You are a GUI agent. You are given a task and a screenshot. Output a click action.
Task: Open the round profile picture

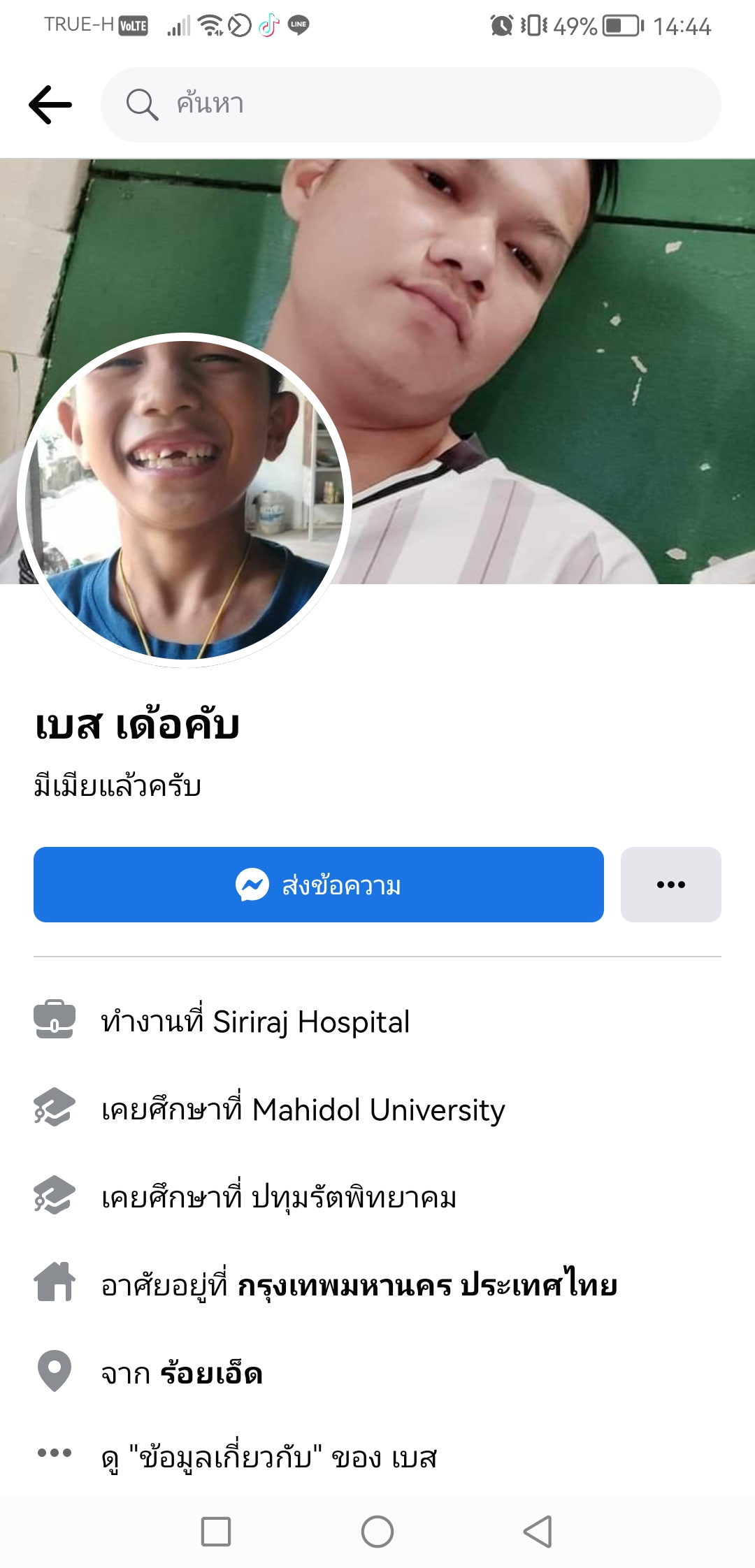(185, 499)
